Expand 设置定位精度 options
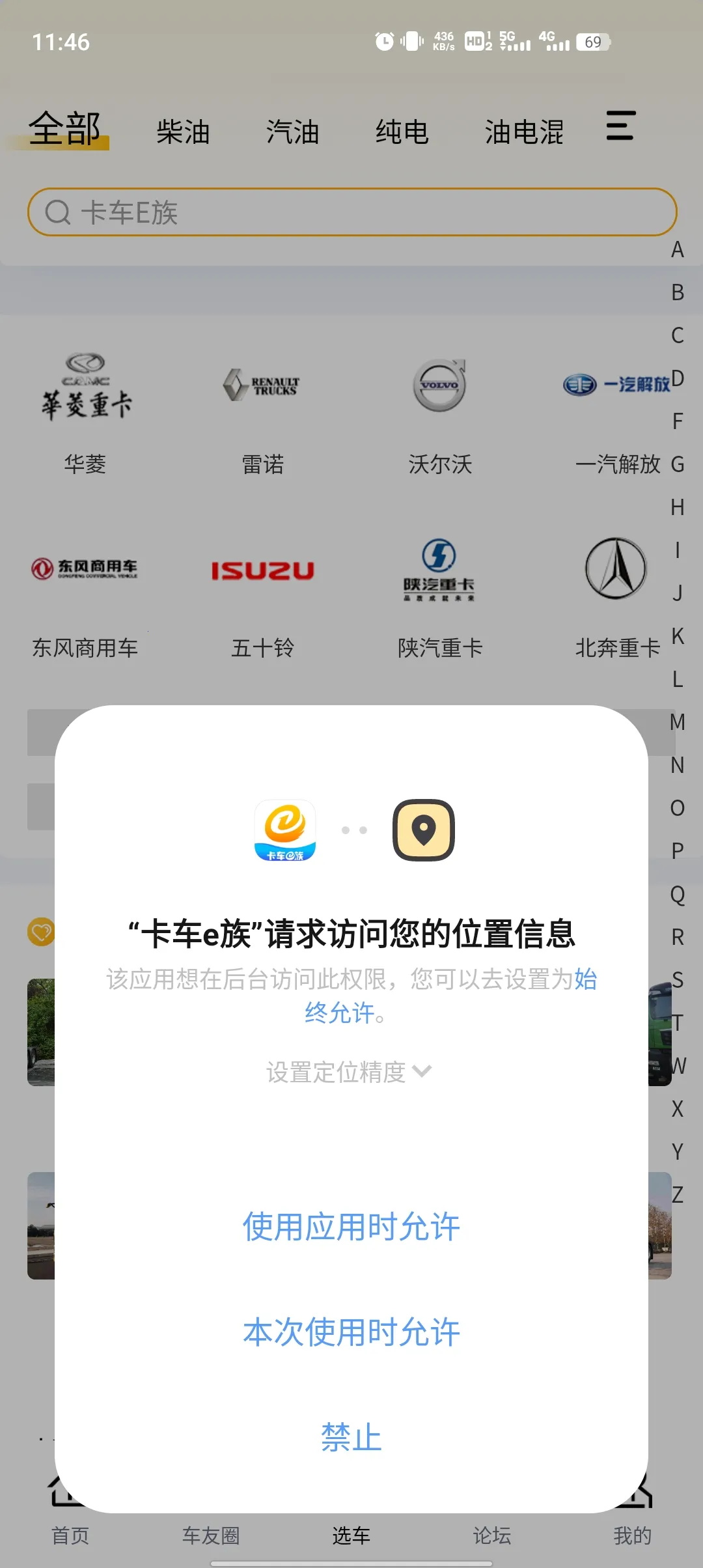The image size is (703, 1568). point(349,1072)
